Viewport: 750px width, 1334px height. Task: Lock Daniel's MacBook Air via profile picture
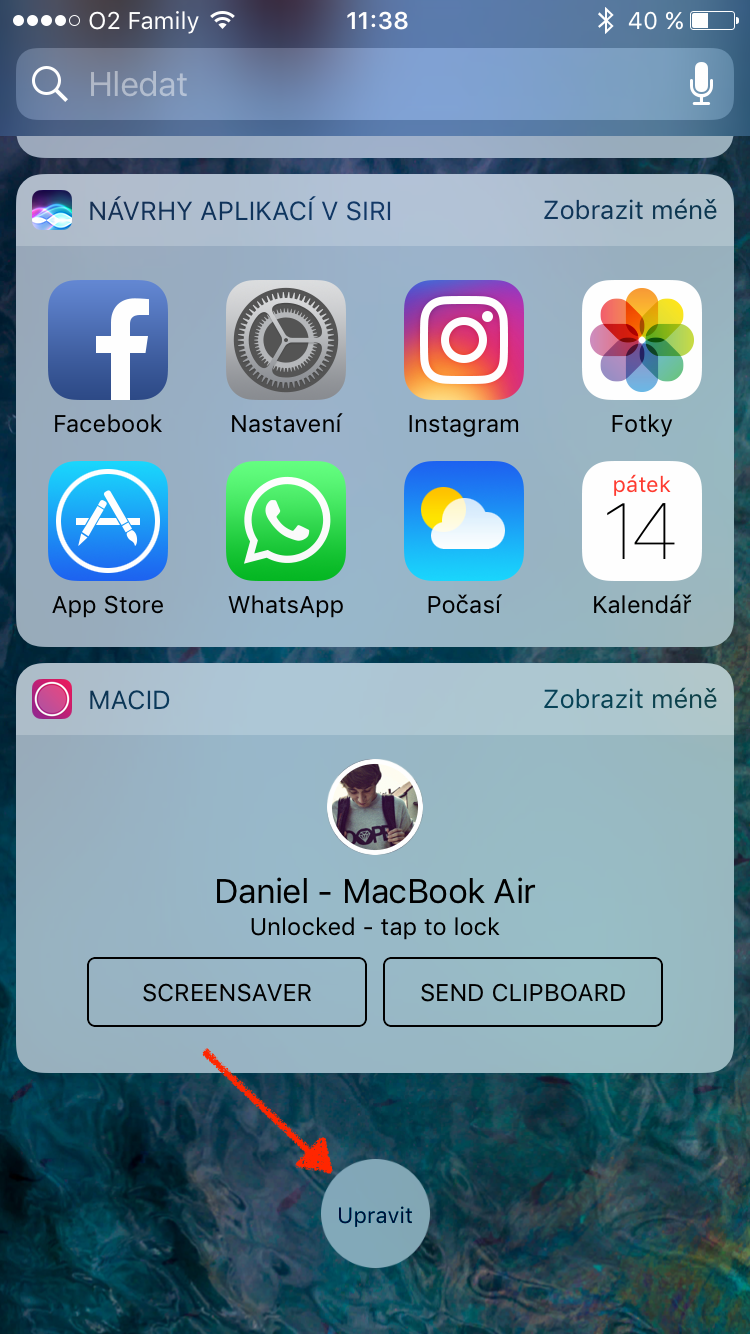point(375,807)
